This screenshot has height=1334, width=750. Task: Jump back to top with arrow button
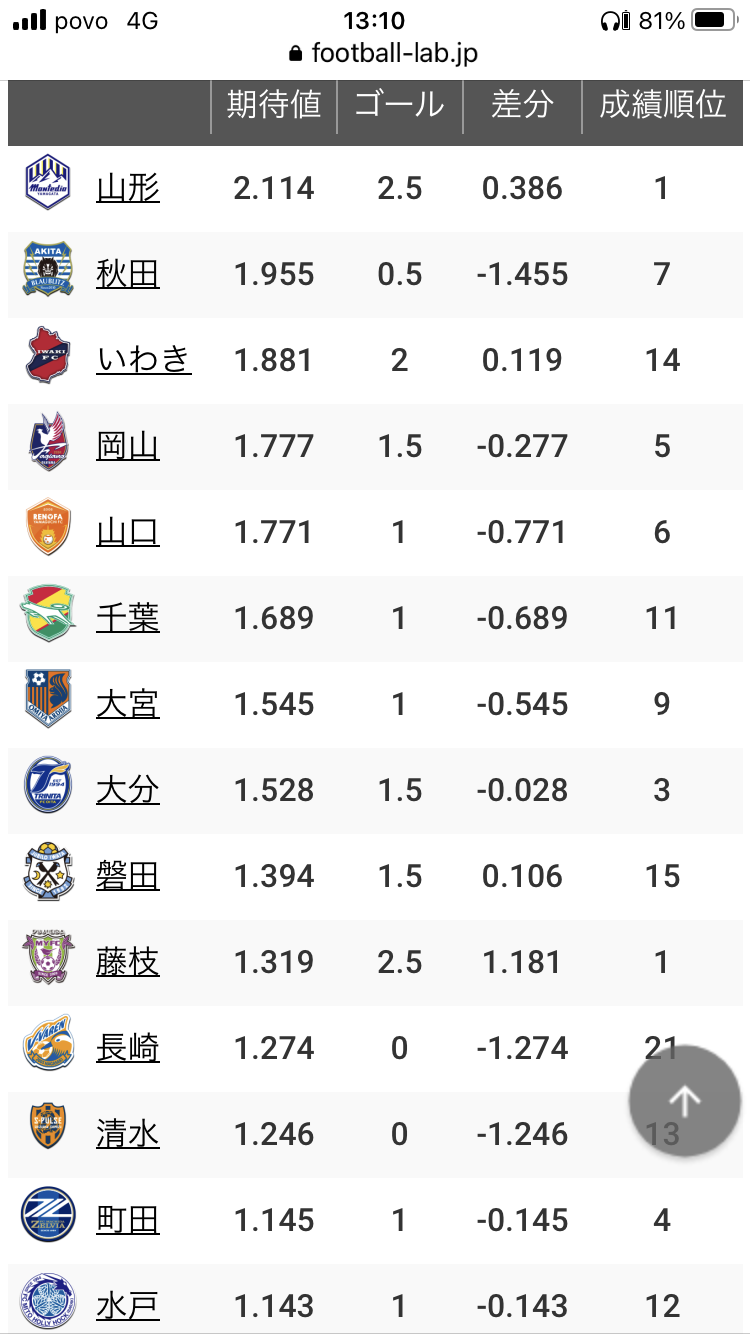pyautogui.click(x=684, y=1101)
